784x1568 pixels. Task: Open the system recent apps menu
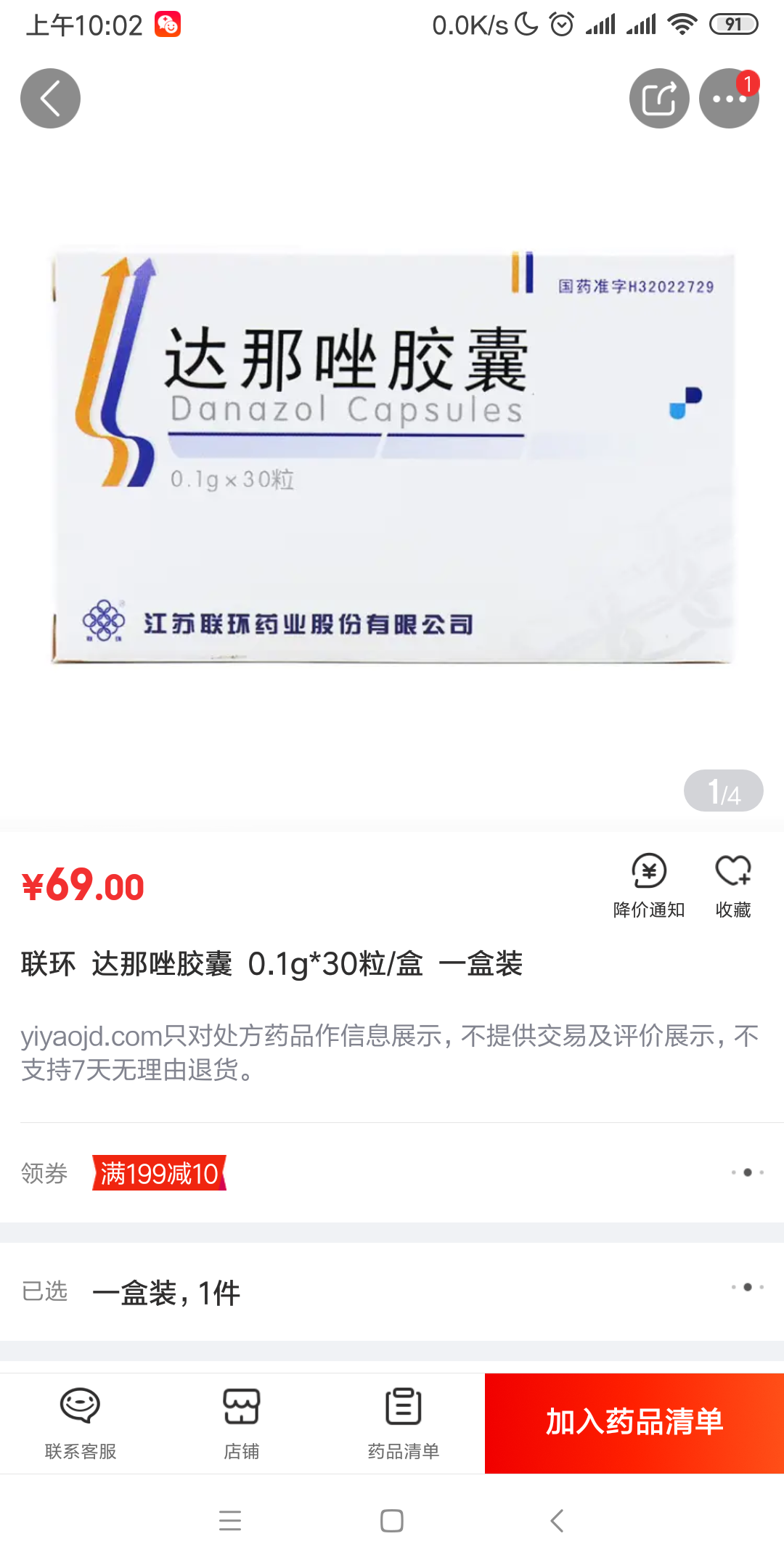230,1520
